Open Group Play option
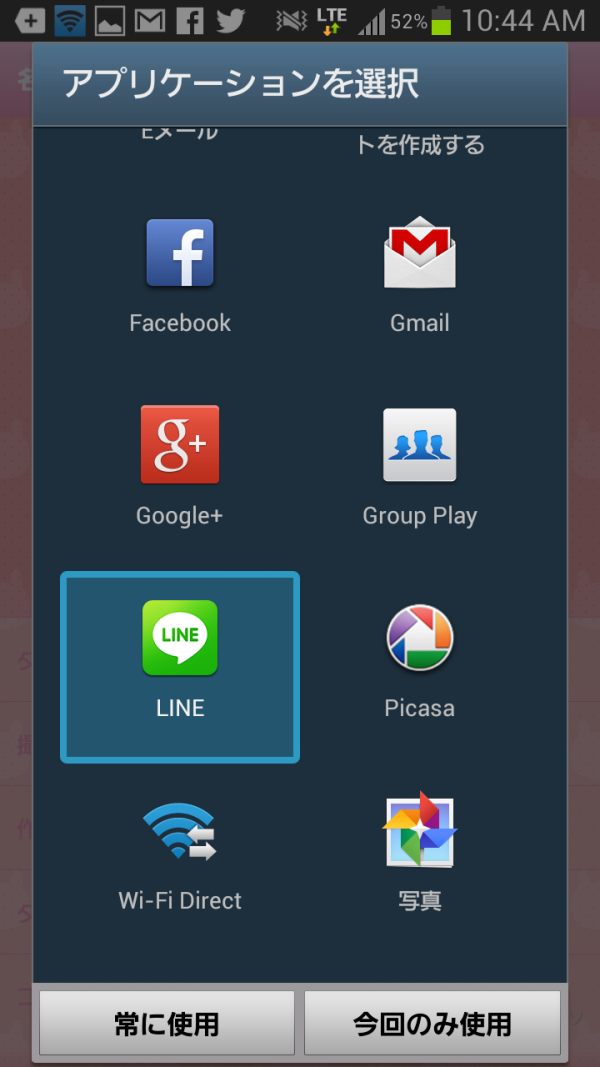Image resolution: width=600 pixels, height=1067 pixels. pos(420,468)
